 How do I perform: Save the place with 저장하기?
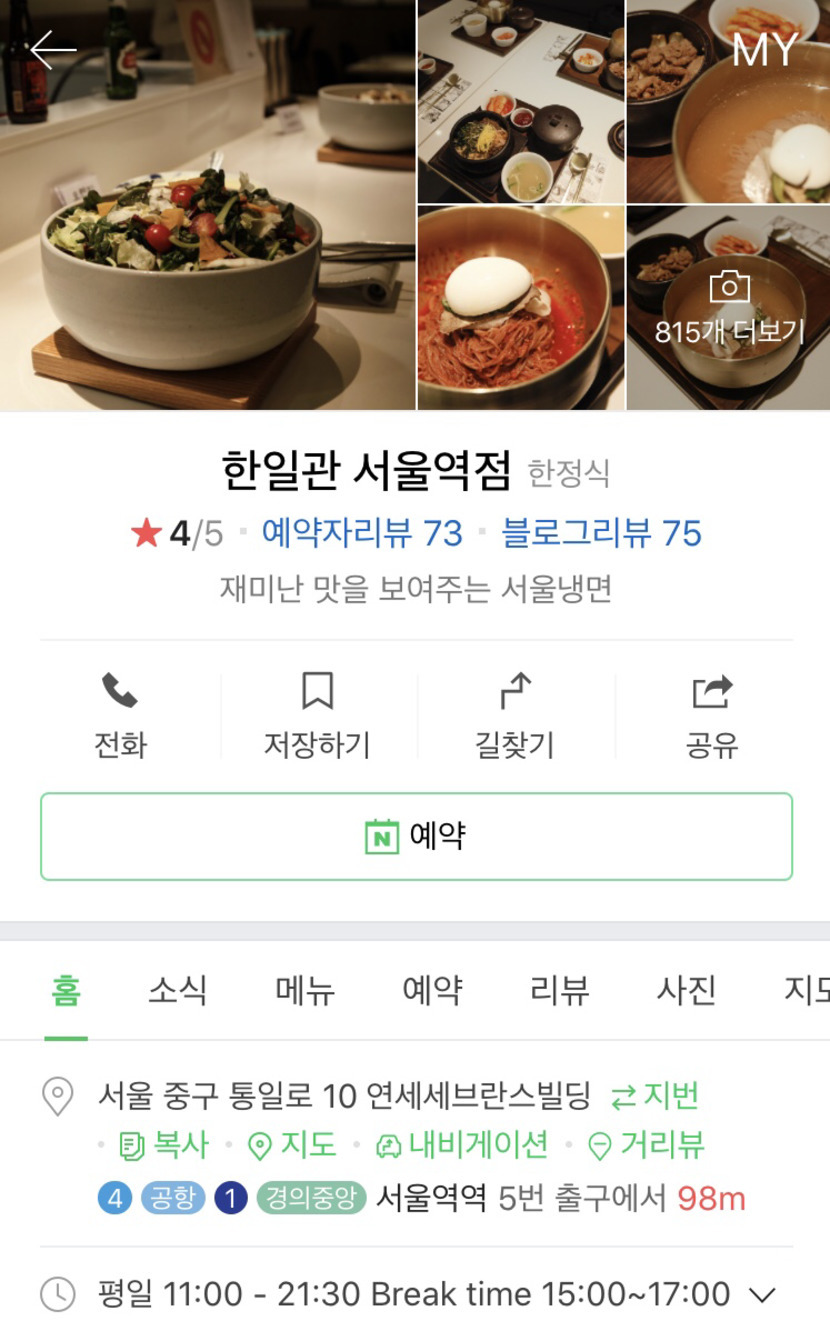(317, 716)
